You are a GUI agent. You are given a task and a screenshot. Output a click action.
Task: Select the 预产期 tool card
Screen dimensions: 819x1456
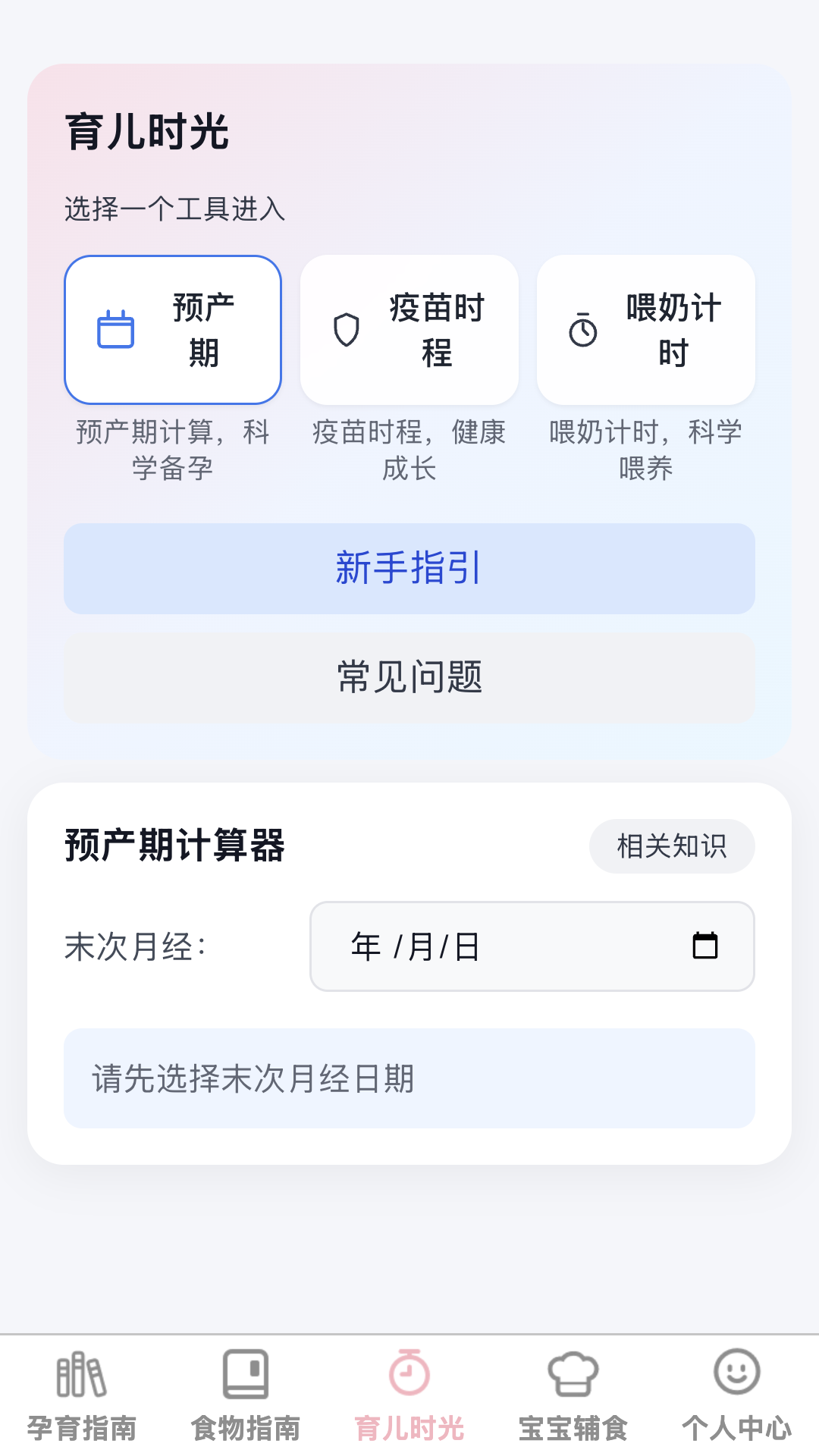click(x=173, y=330)
